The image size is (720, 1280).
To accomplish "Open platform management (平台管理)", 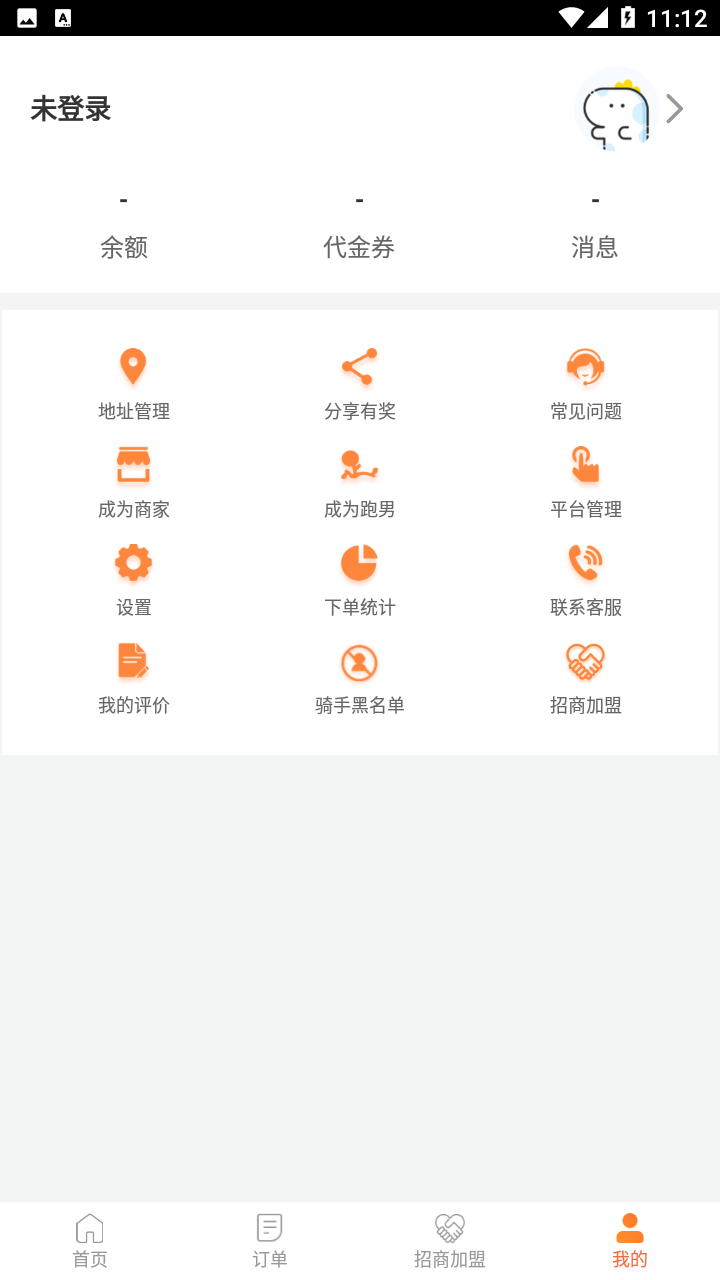I will [x=586, y=481].
